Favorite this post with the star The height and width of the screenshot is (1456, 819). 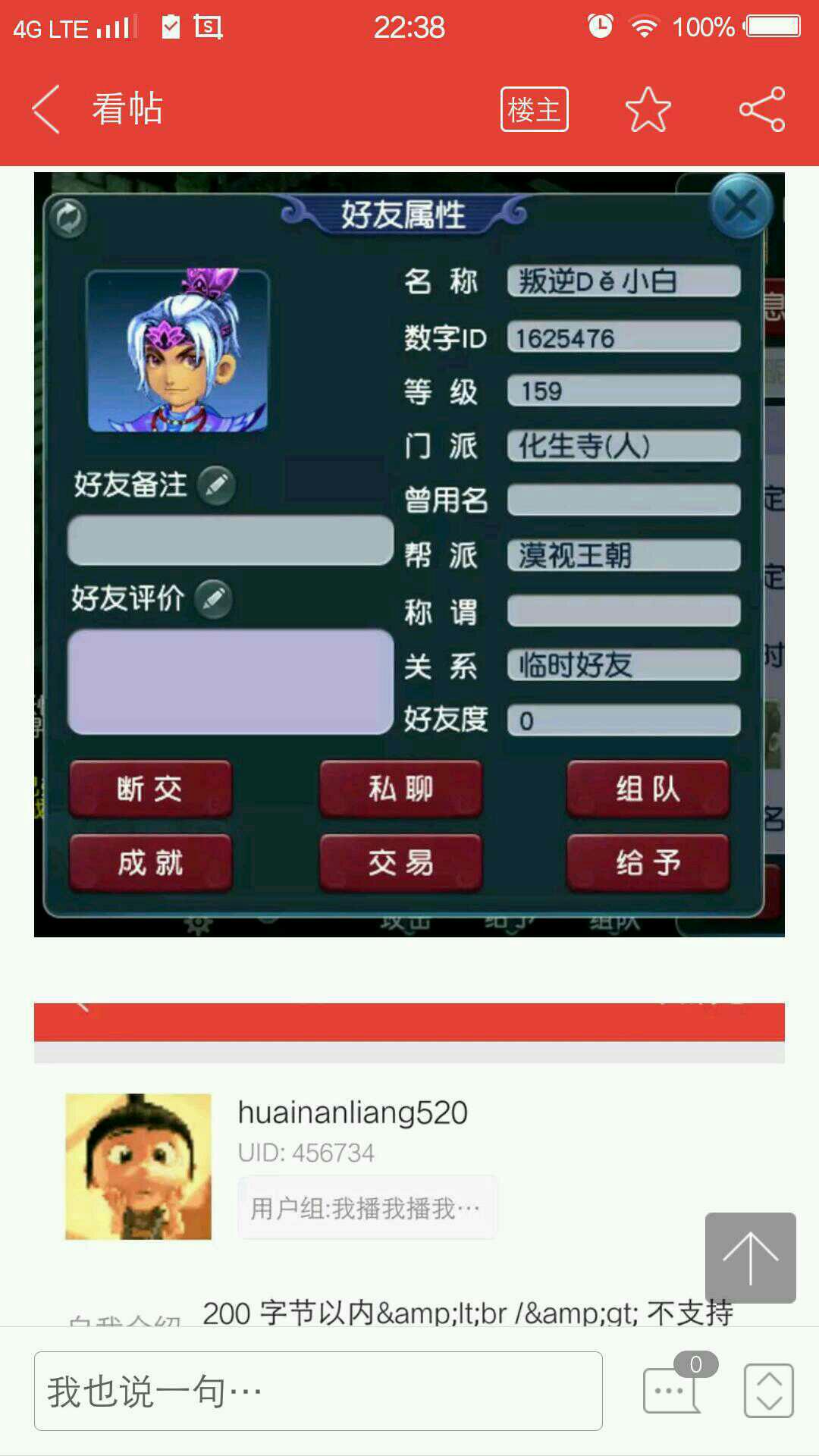(648, 109)
